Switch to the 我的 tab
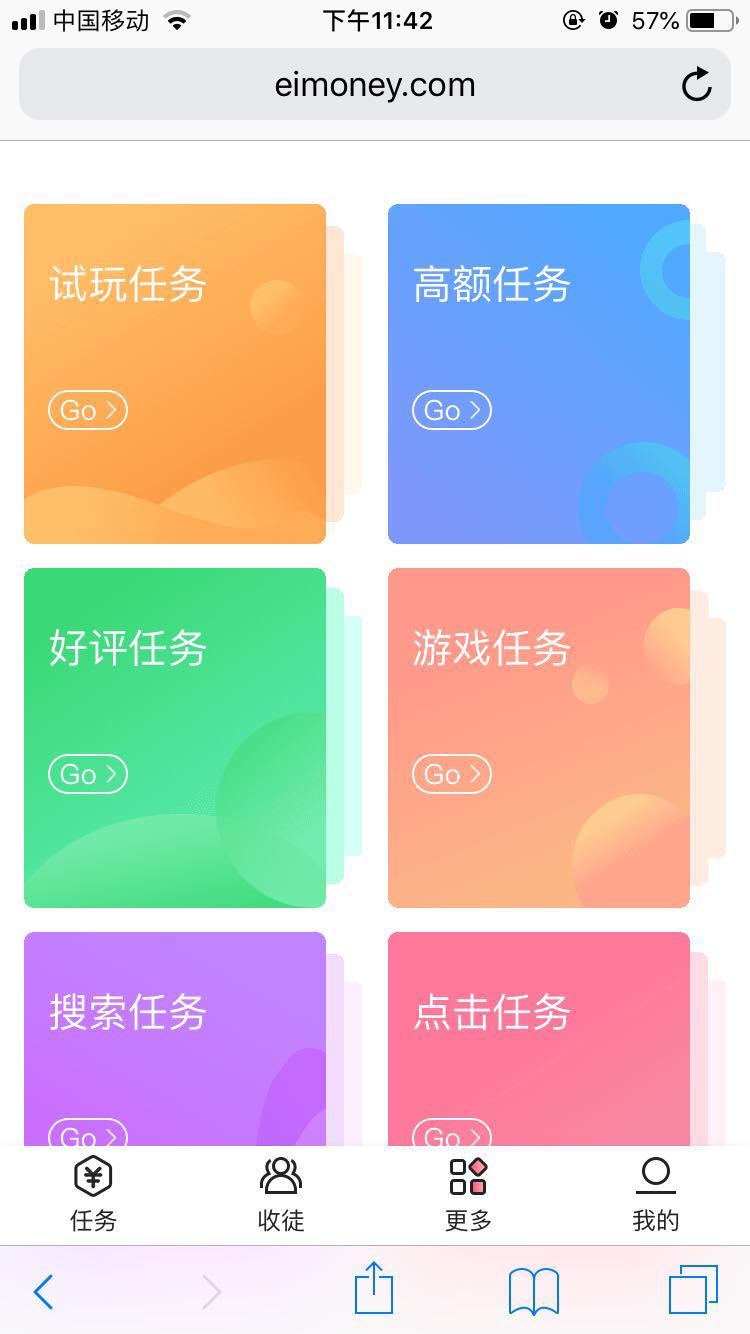 [x=655, y=1195]
